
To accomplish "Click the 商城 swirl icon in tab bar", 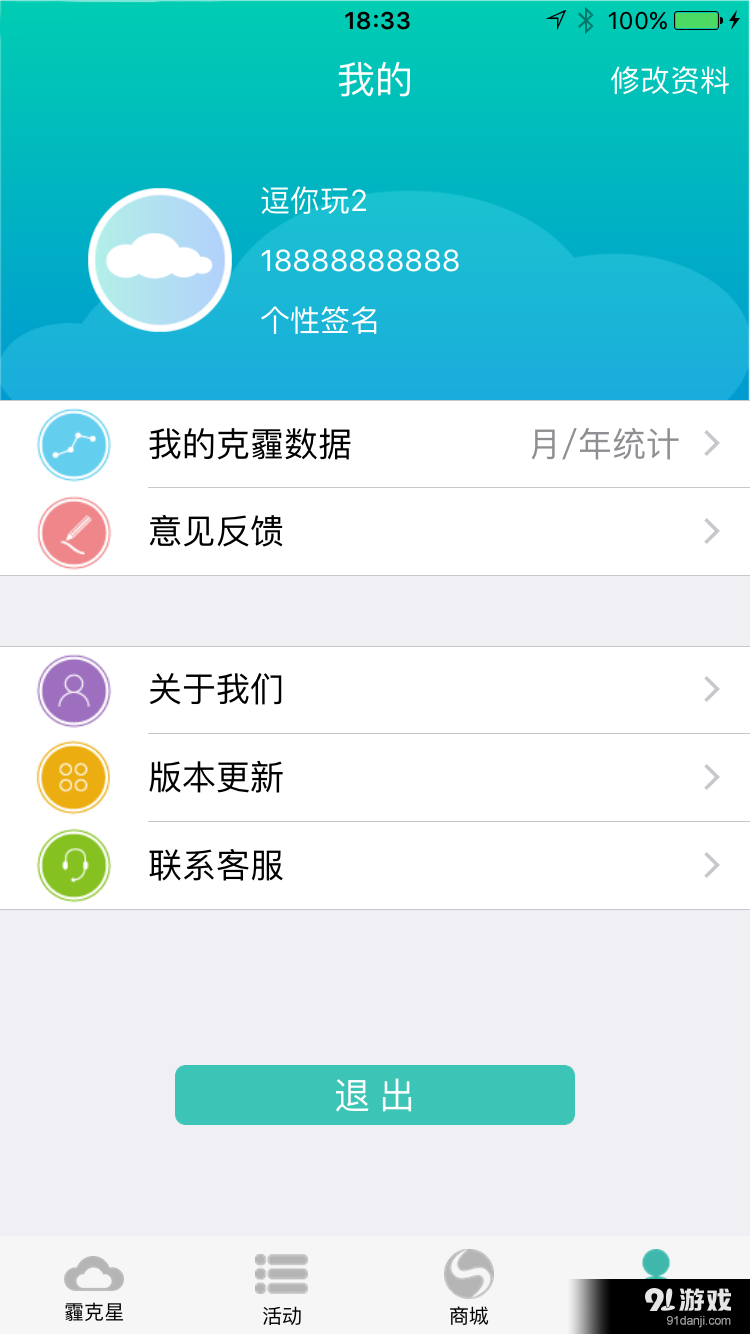I will 469,1272.
